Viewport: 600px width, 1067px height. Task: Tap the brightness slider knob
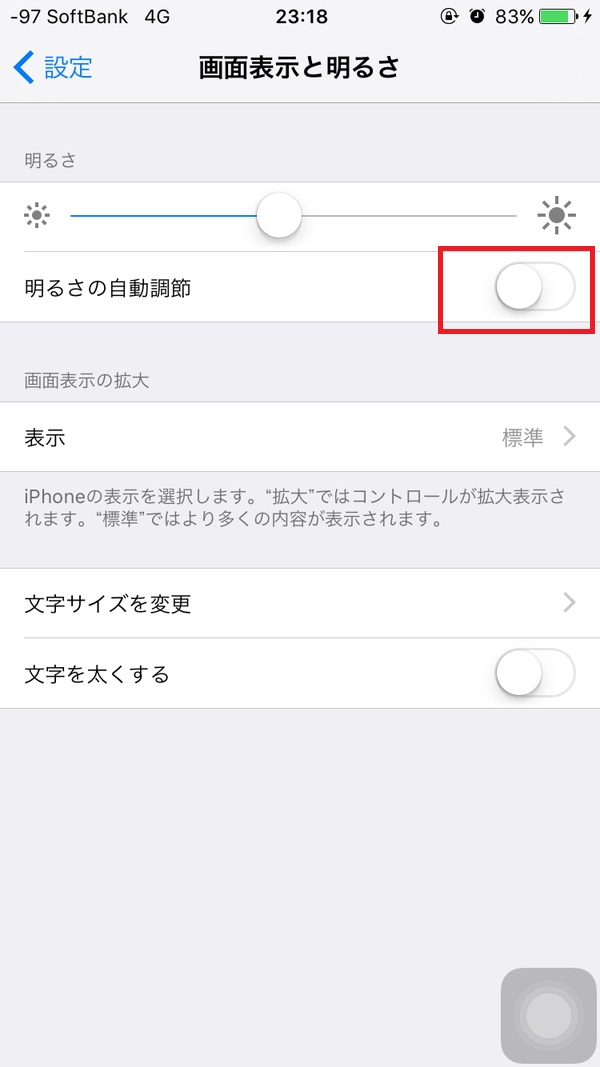tap(279, 216)
